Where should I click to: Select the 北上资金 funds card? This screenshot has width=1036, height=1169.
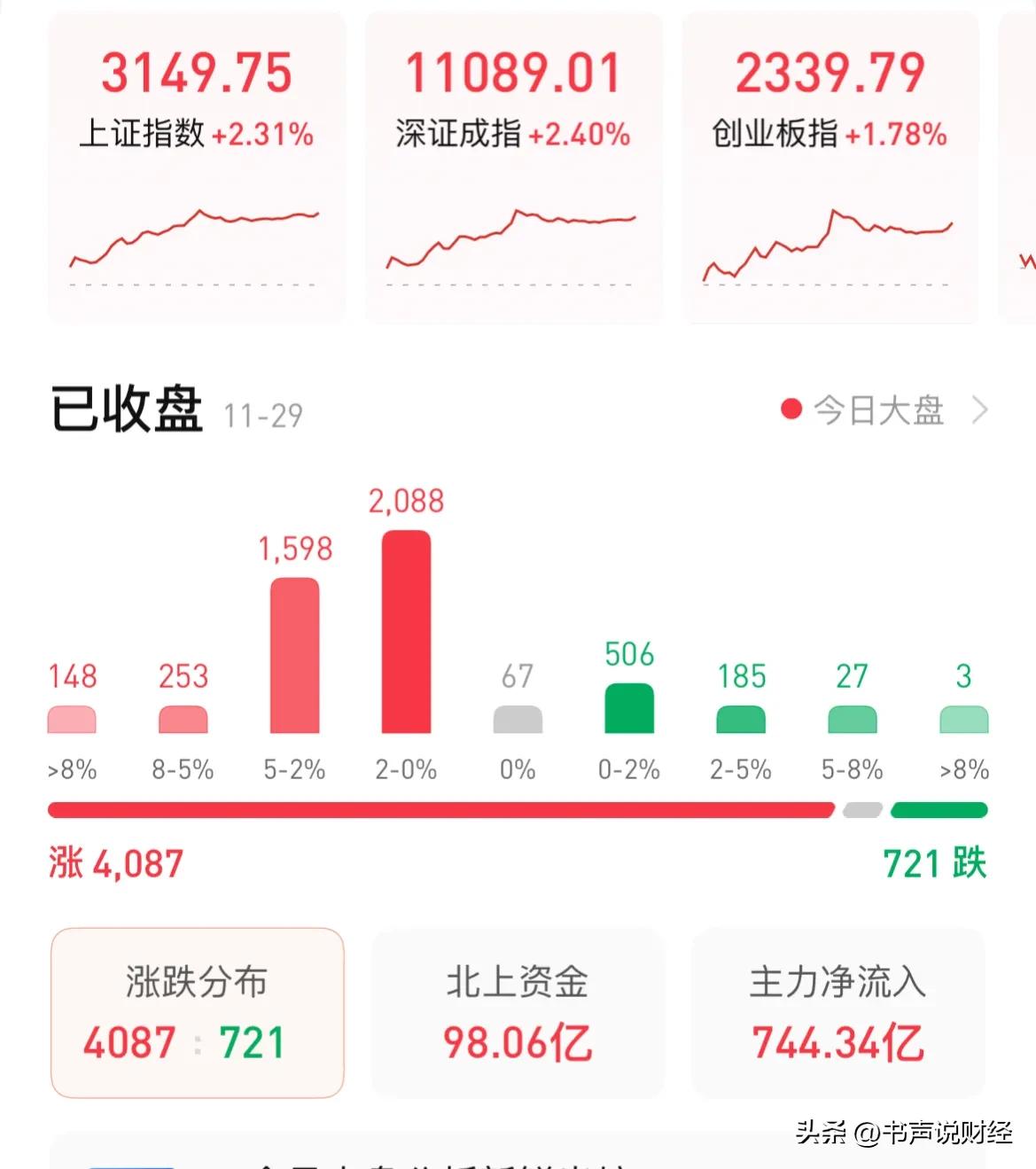(x=518, y=1013)
